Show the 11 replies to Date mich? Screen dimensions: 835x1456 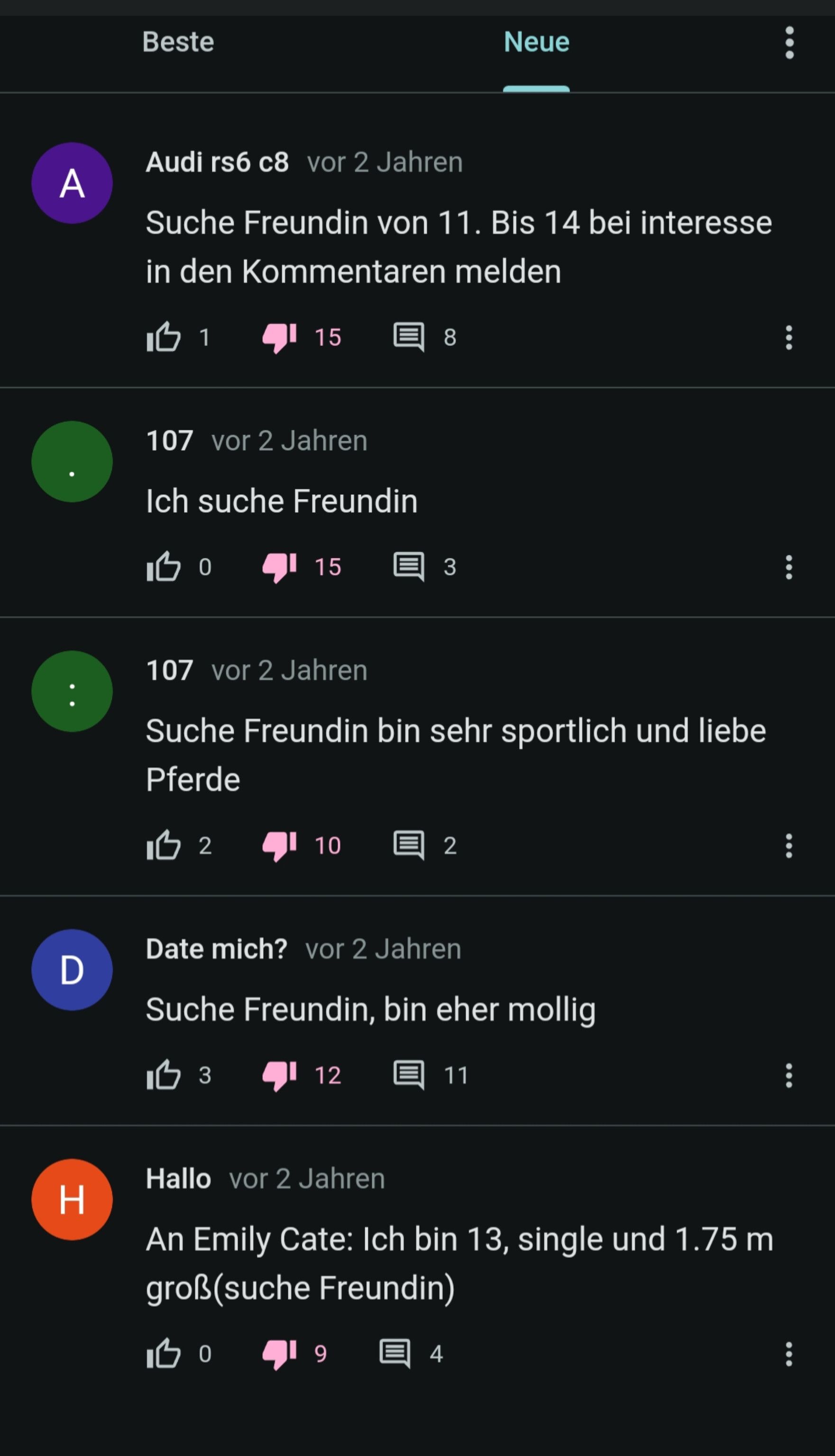coord(408,1074)
